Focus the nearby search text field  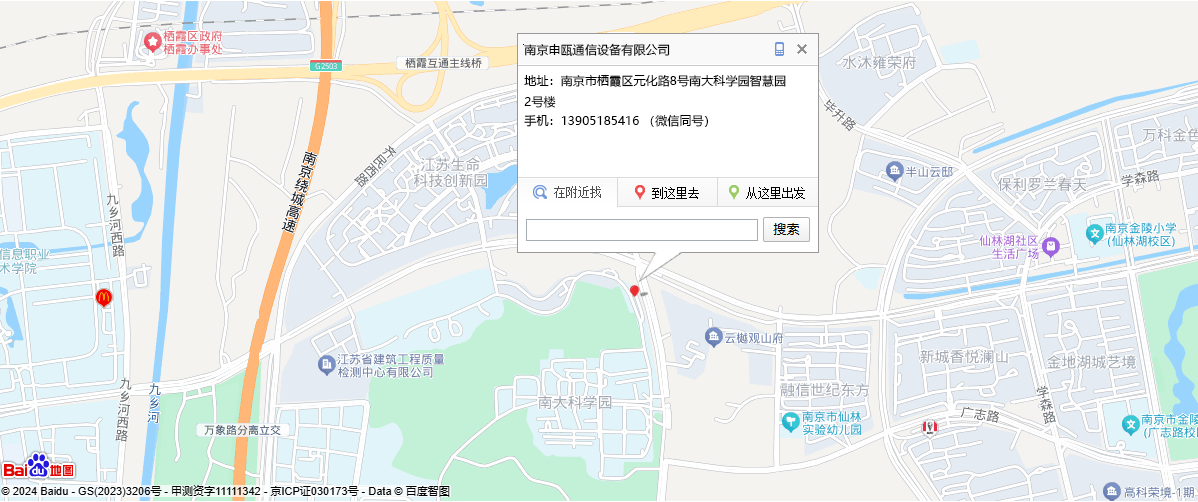point(642,230)
